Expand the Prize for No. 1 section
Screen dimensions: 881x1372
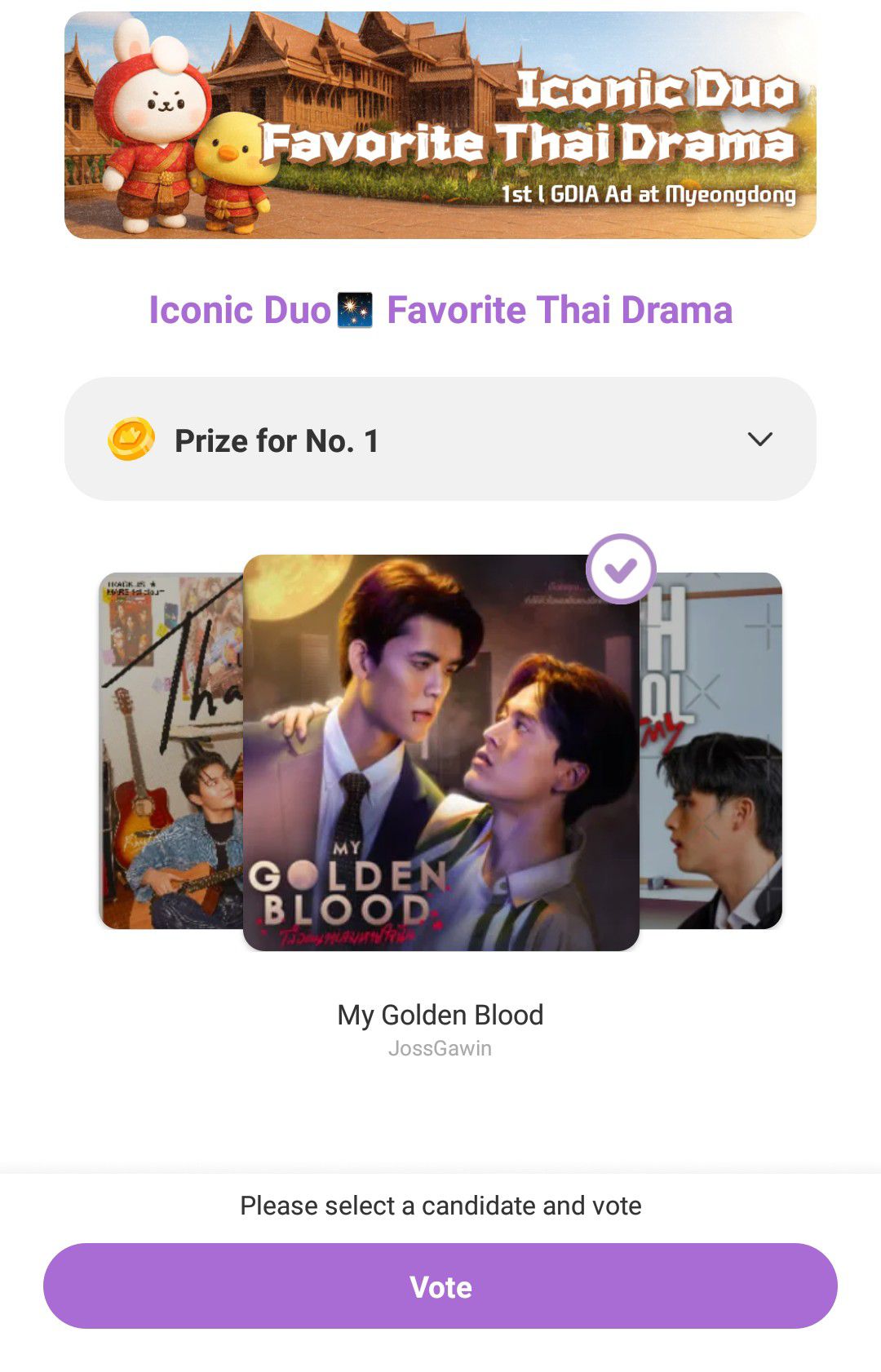759,440
